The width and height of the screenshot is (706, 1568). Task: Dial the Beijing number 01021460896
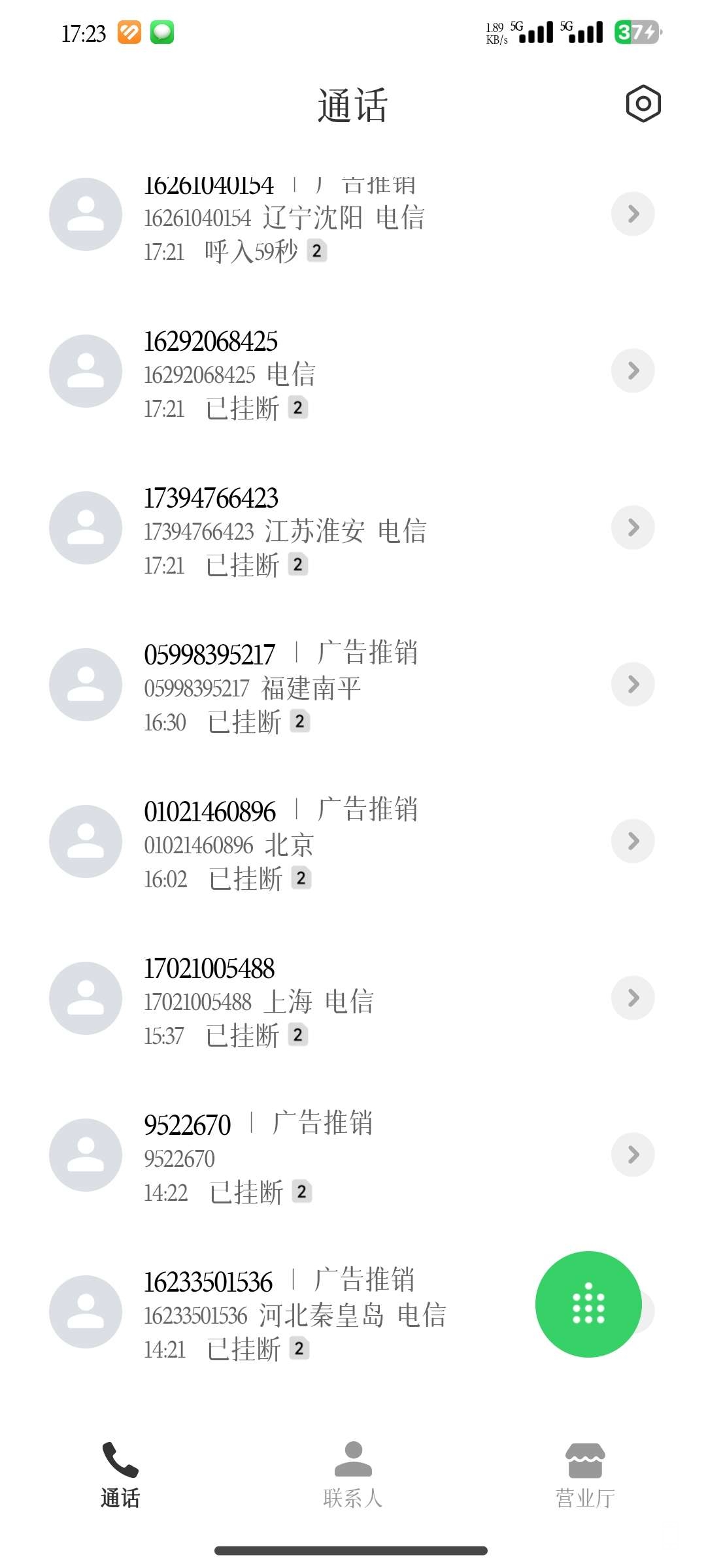click(x=294, y=843)
